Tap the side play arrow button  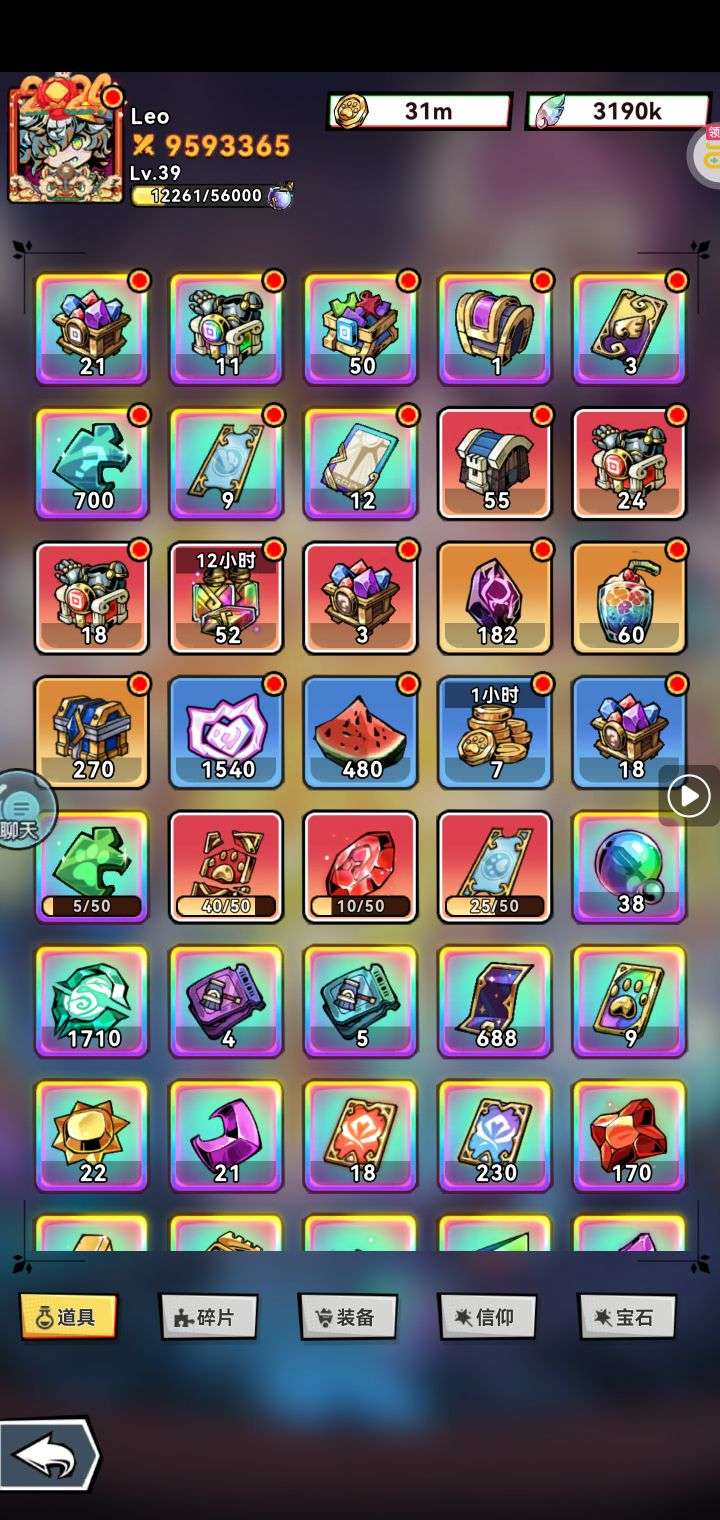point(689,796)
